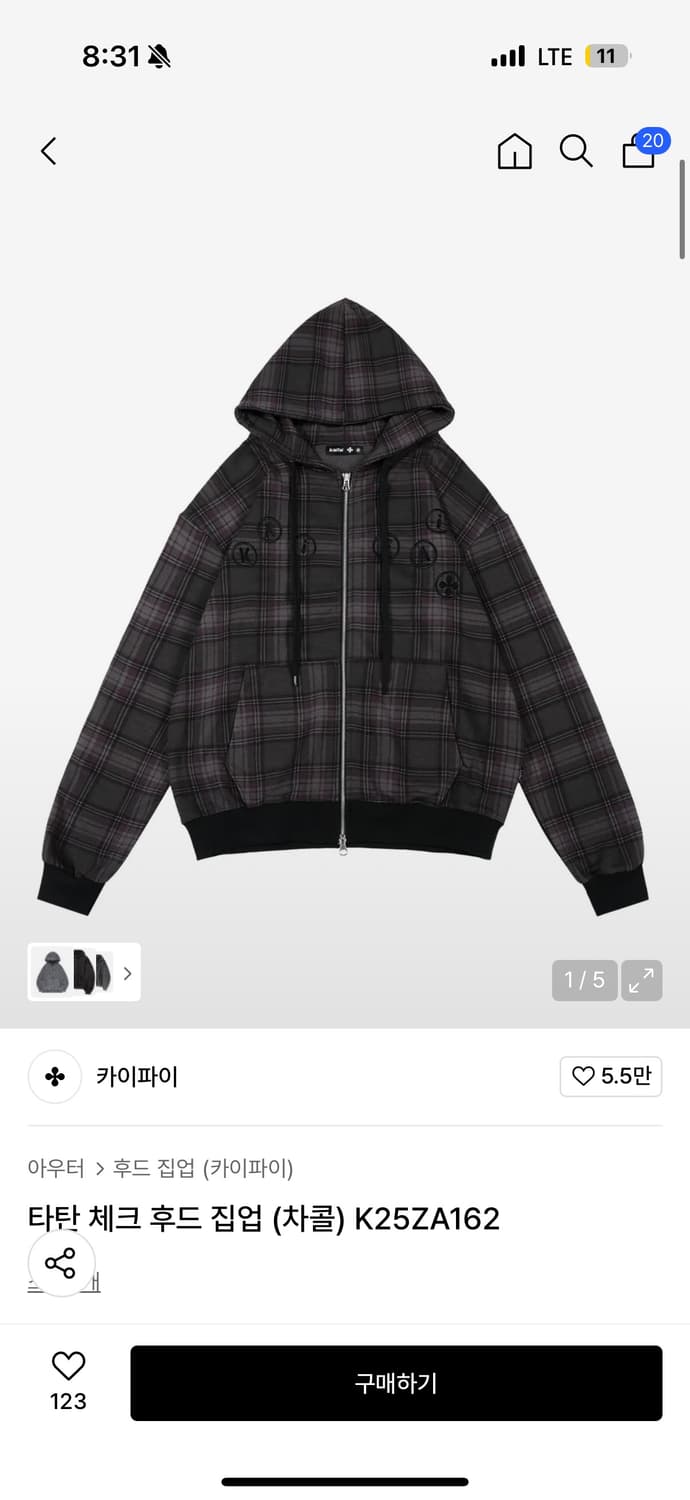690x1500 pixels.
Task: Open search from the top bar
Action: tap(575, 151)
